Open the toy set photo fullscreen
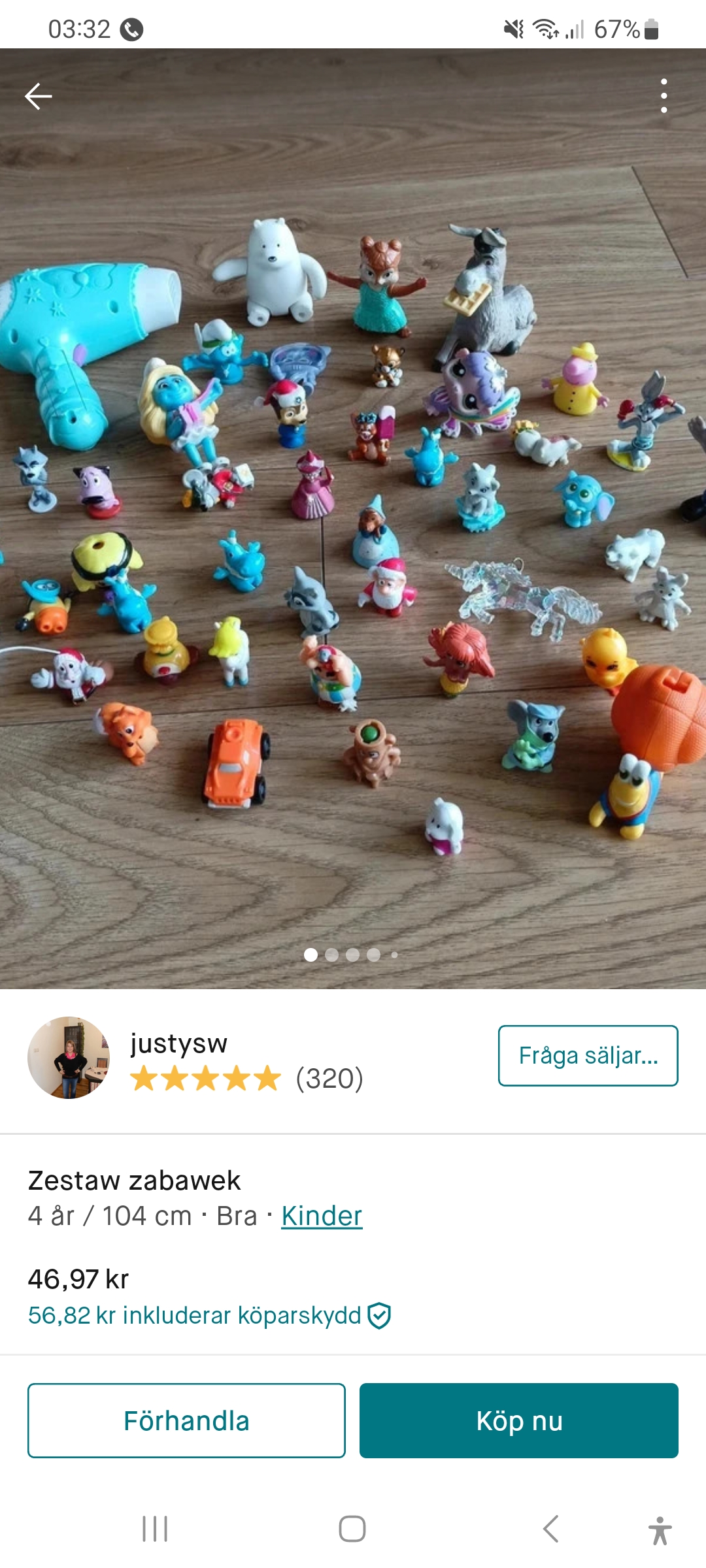The image size is (706, 1568). pos(353,523)
